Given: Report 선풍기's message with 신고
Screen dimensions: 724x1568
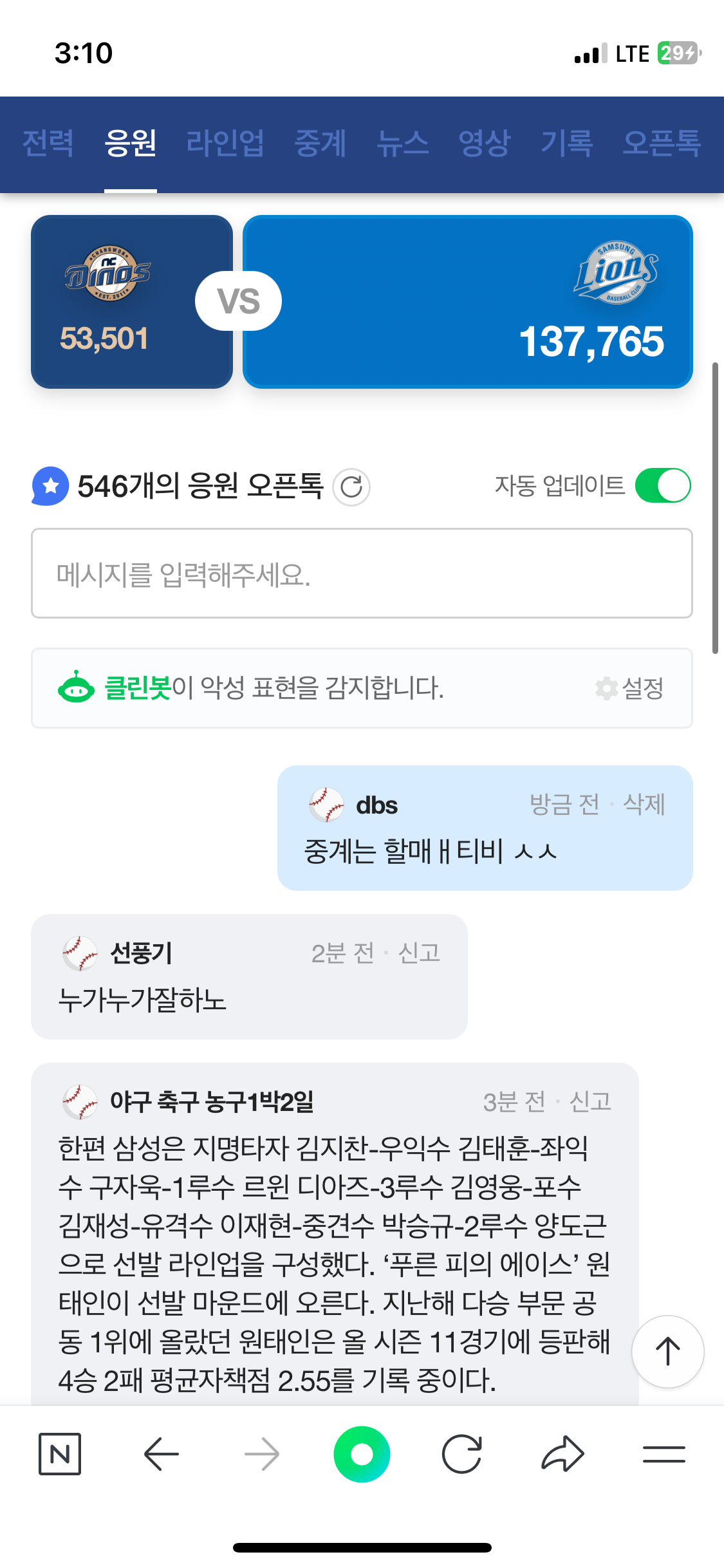Looking at the screenshot, I should coord(419,953).
